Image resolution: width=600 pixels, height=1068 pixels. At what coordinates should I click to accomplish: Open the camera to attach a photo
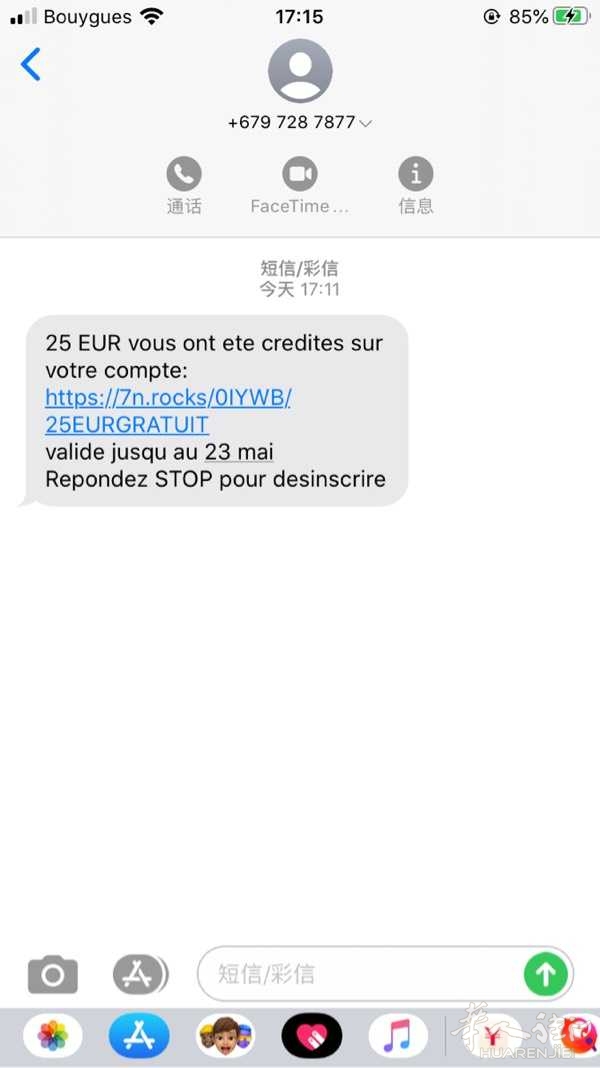[52, 975]
